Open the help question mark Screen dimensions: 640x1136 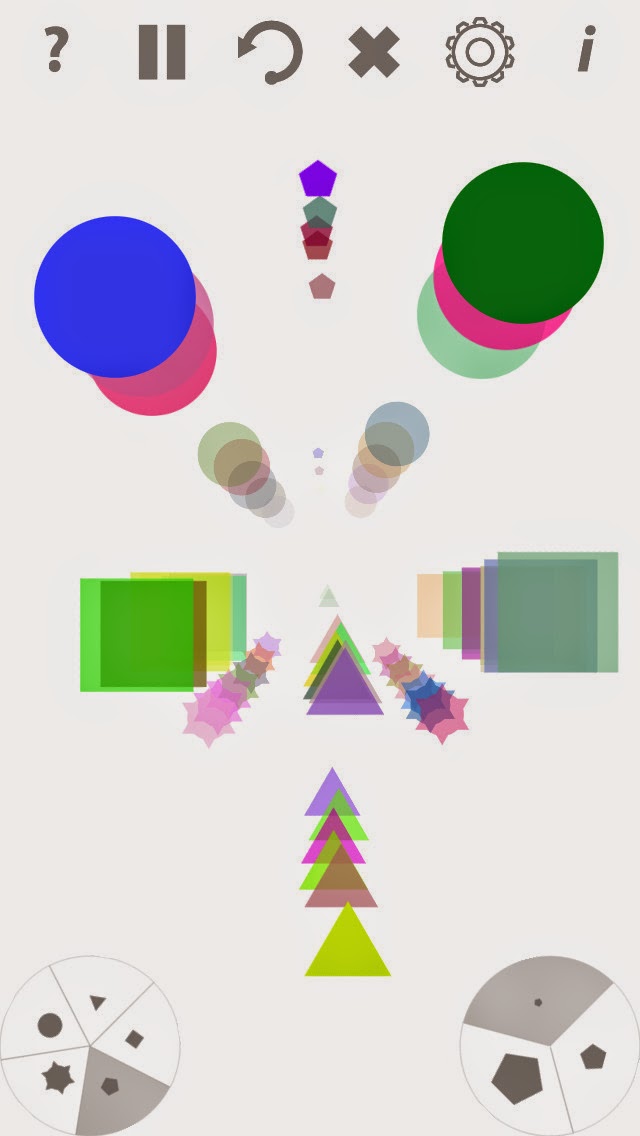[57, 49]
